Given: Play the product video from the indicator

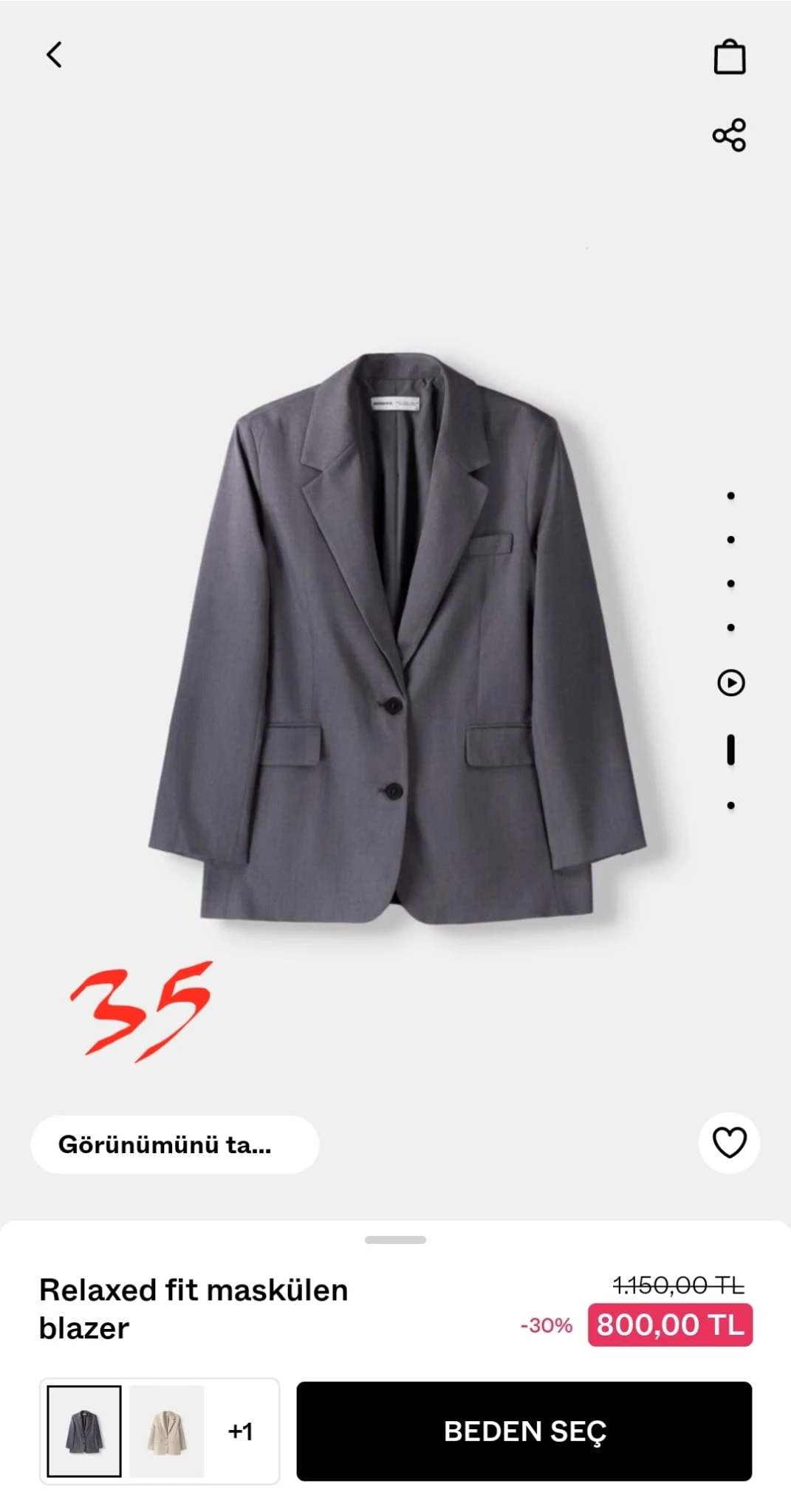Looking at the screenshot, I should [x=730, y=683].
